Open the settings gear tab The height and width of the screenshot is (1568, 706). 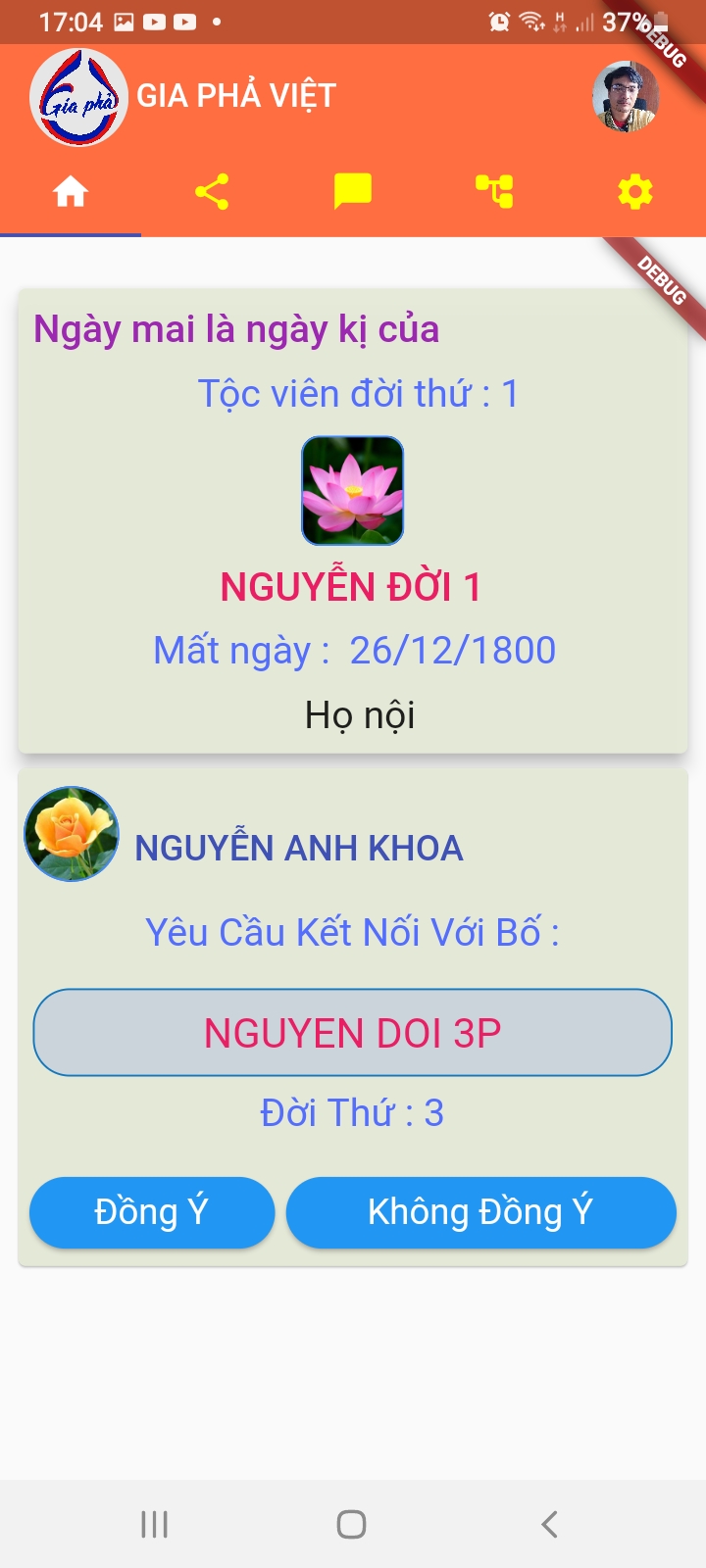coord(635,191)
